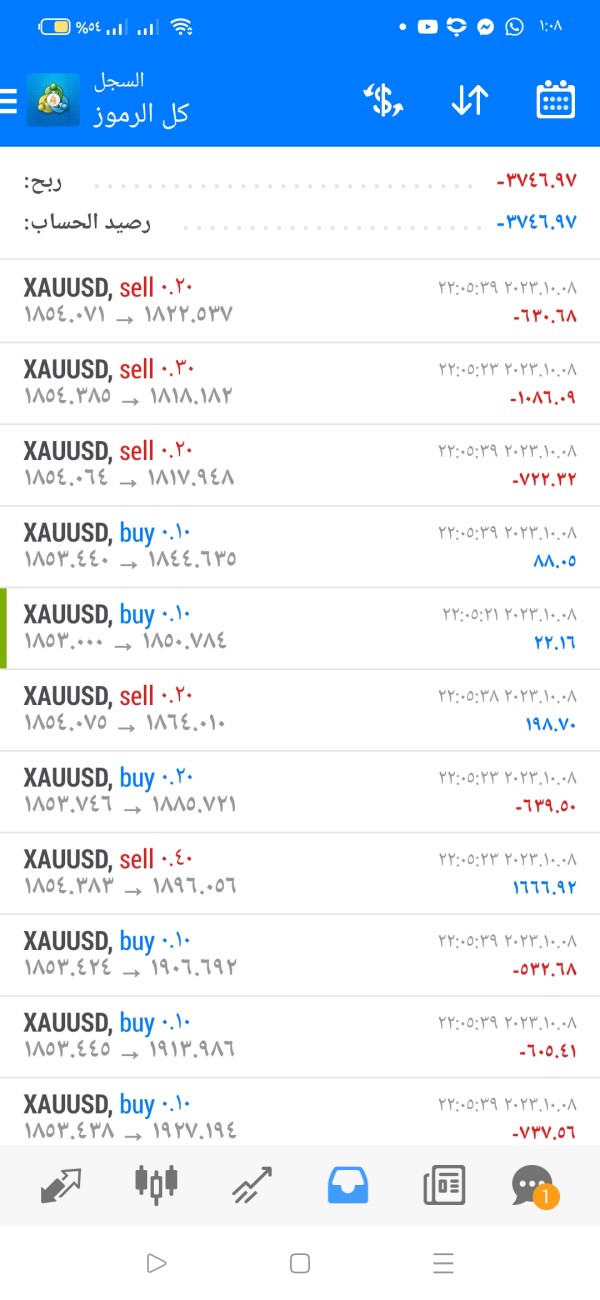The width and height of the screenshot is (600, 1300).
Task: Open the XAUUSD sell 0.30 trade
Action: click(300, 383)
